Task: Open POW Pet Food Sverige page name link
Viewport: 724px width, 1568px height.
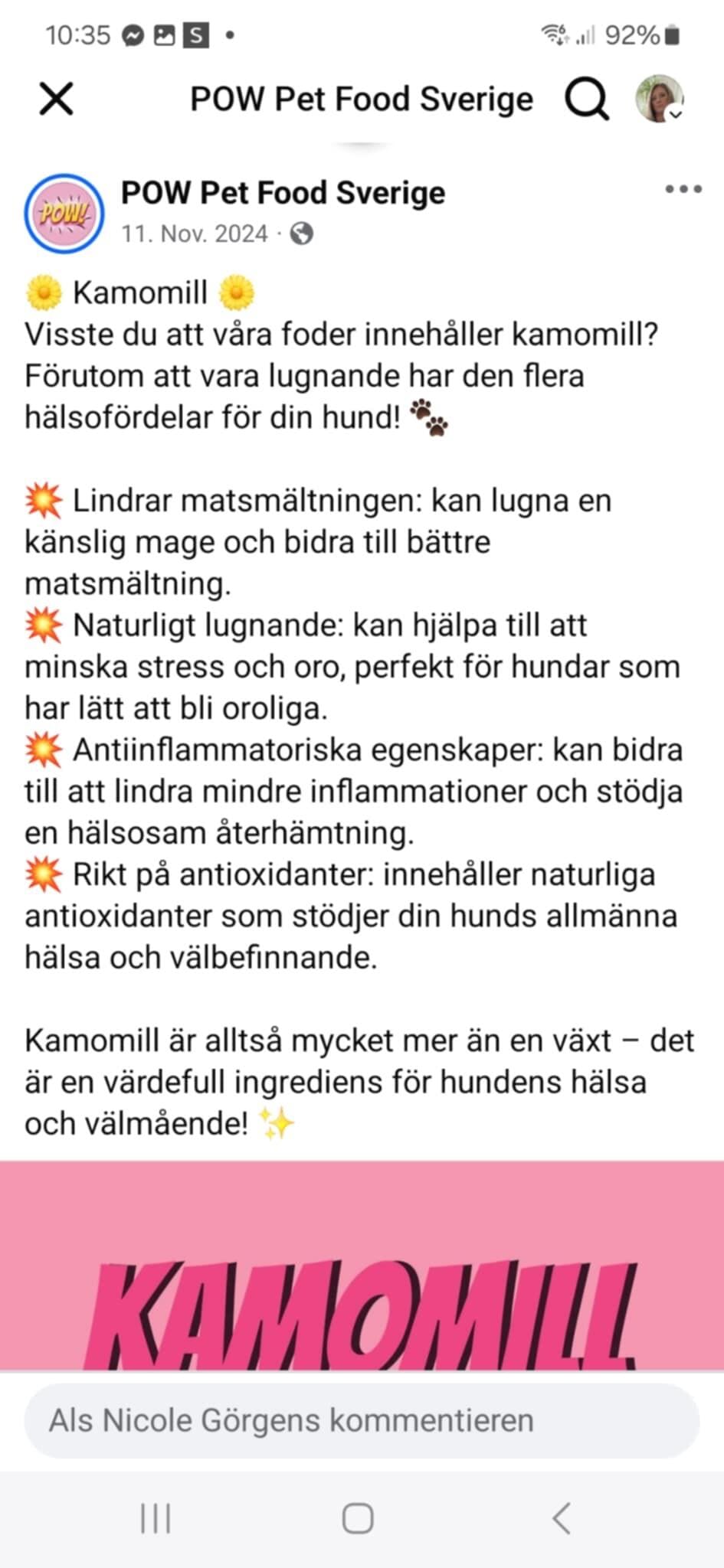Action: pos(283,193)
